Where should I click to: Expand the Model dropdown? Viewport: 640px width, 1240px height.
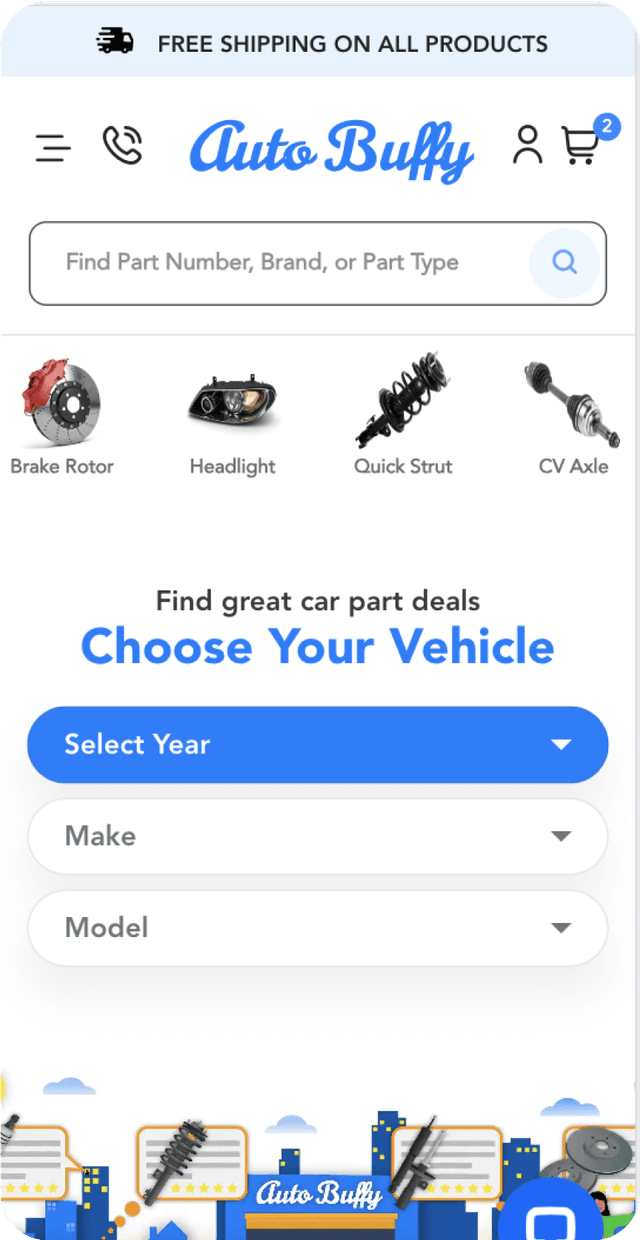318,928
